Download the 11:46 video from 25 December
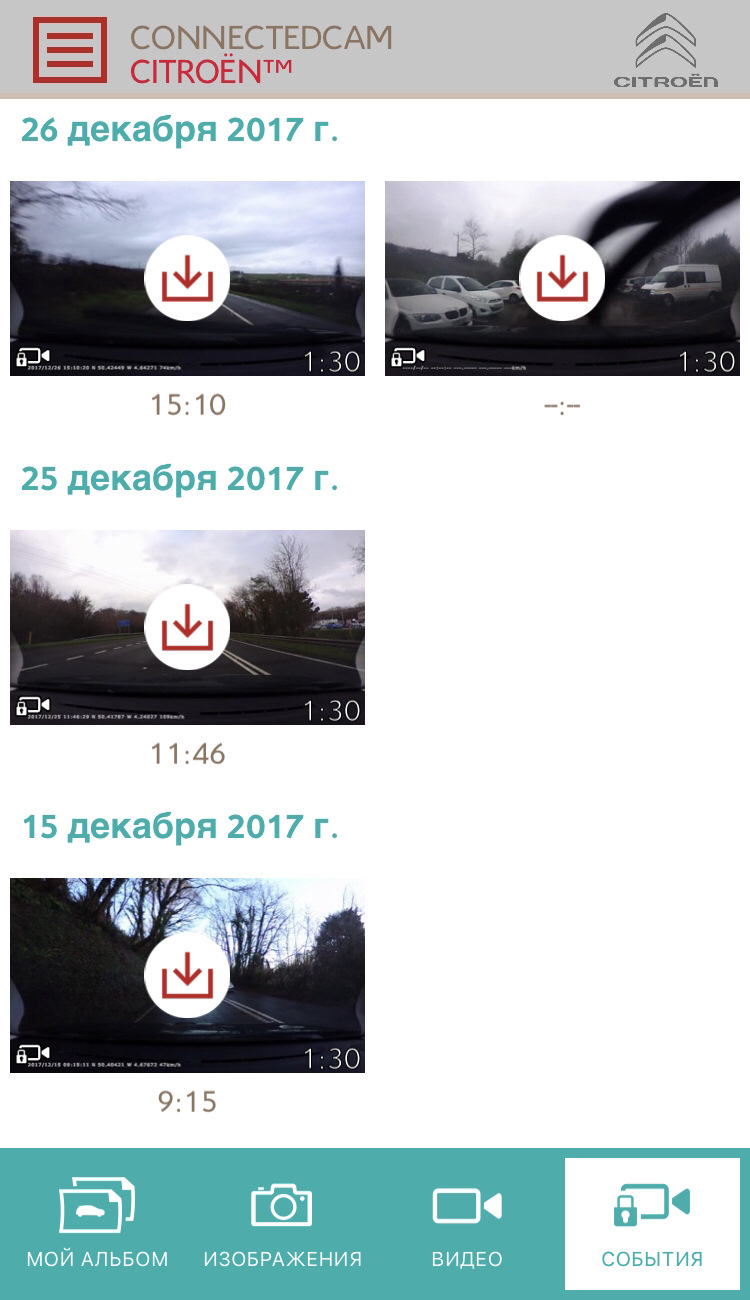Image resolution: width=750 pixels, height=1300 pixels. coord(187,627)
